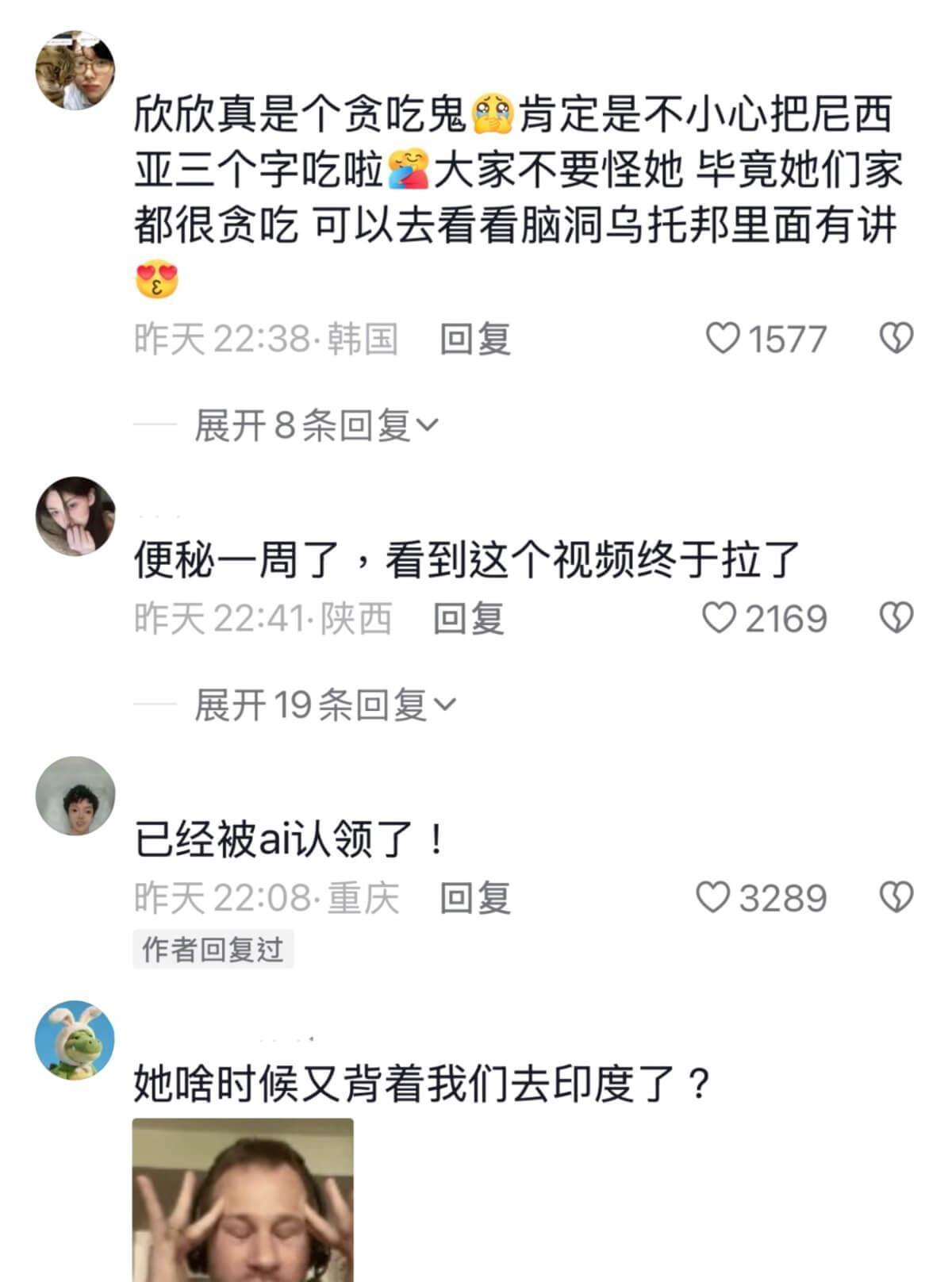Open profile of the 便秘一周了 commenter

click(x=75, y=516)
